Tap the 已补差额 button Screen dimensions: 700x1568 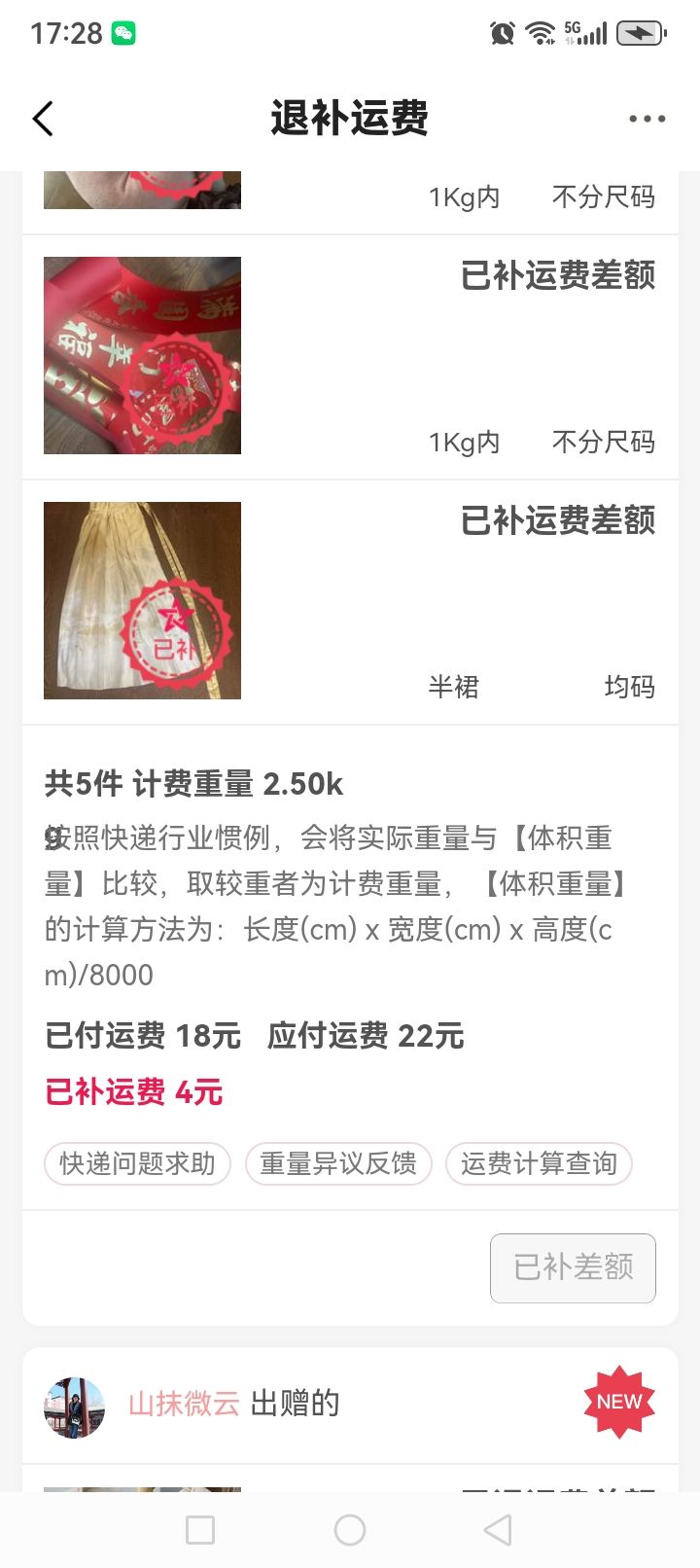point(573,1267)
